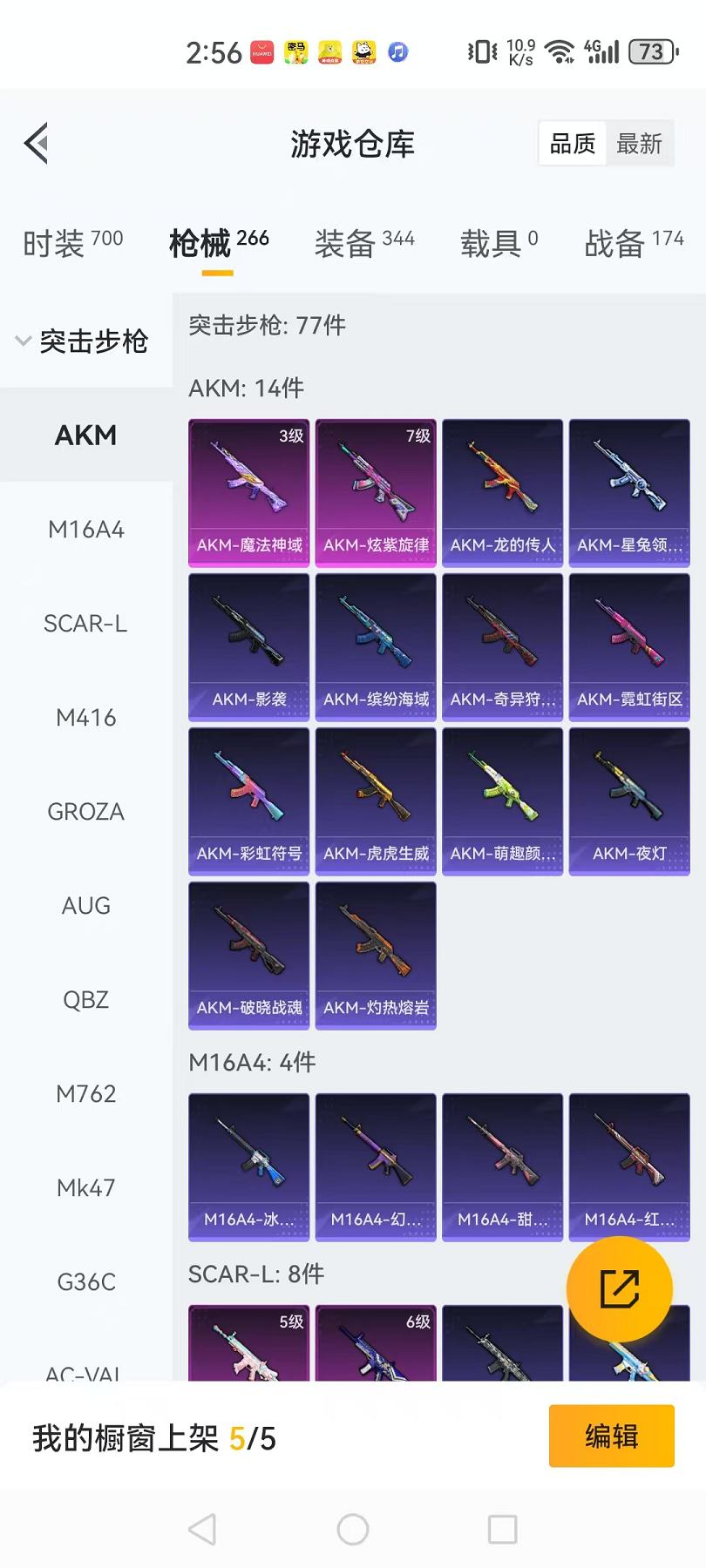
Task: Switch to the 时装 tab
Action: [73, 243]
